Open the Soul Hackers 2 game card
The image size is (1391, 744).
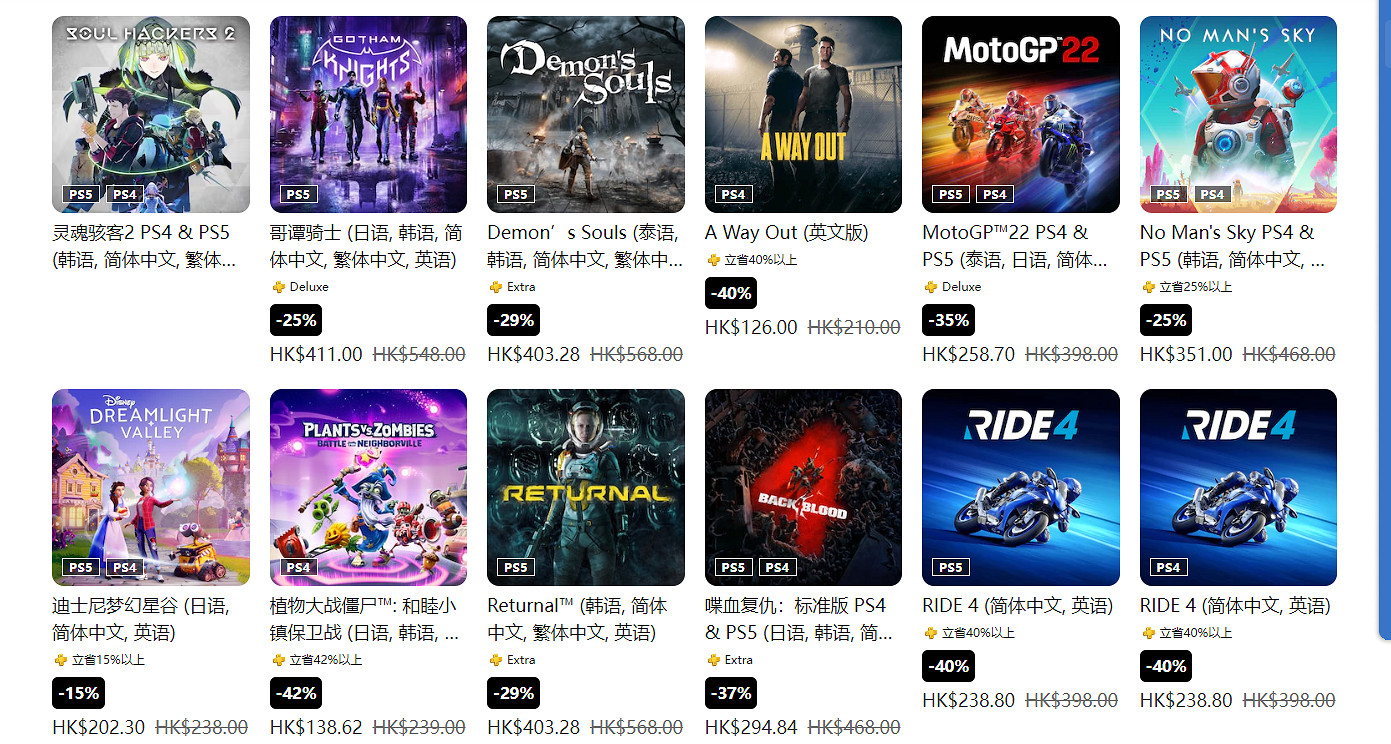pyautogui.click(x=151, y=114)
